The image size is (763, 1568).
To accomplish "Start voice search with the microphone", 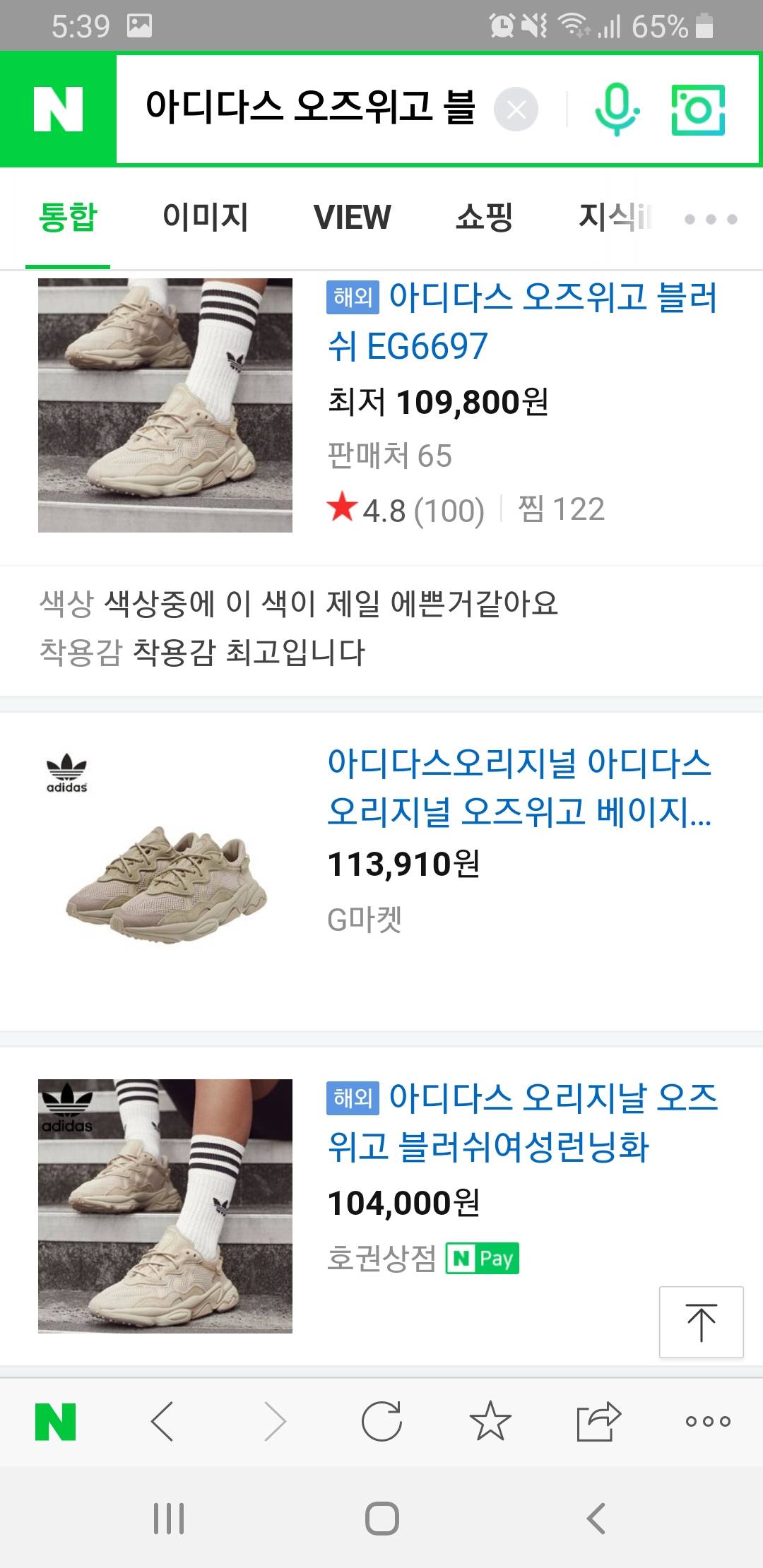I will 616,109.
